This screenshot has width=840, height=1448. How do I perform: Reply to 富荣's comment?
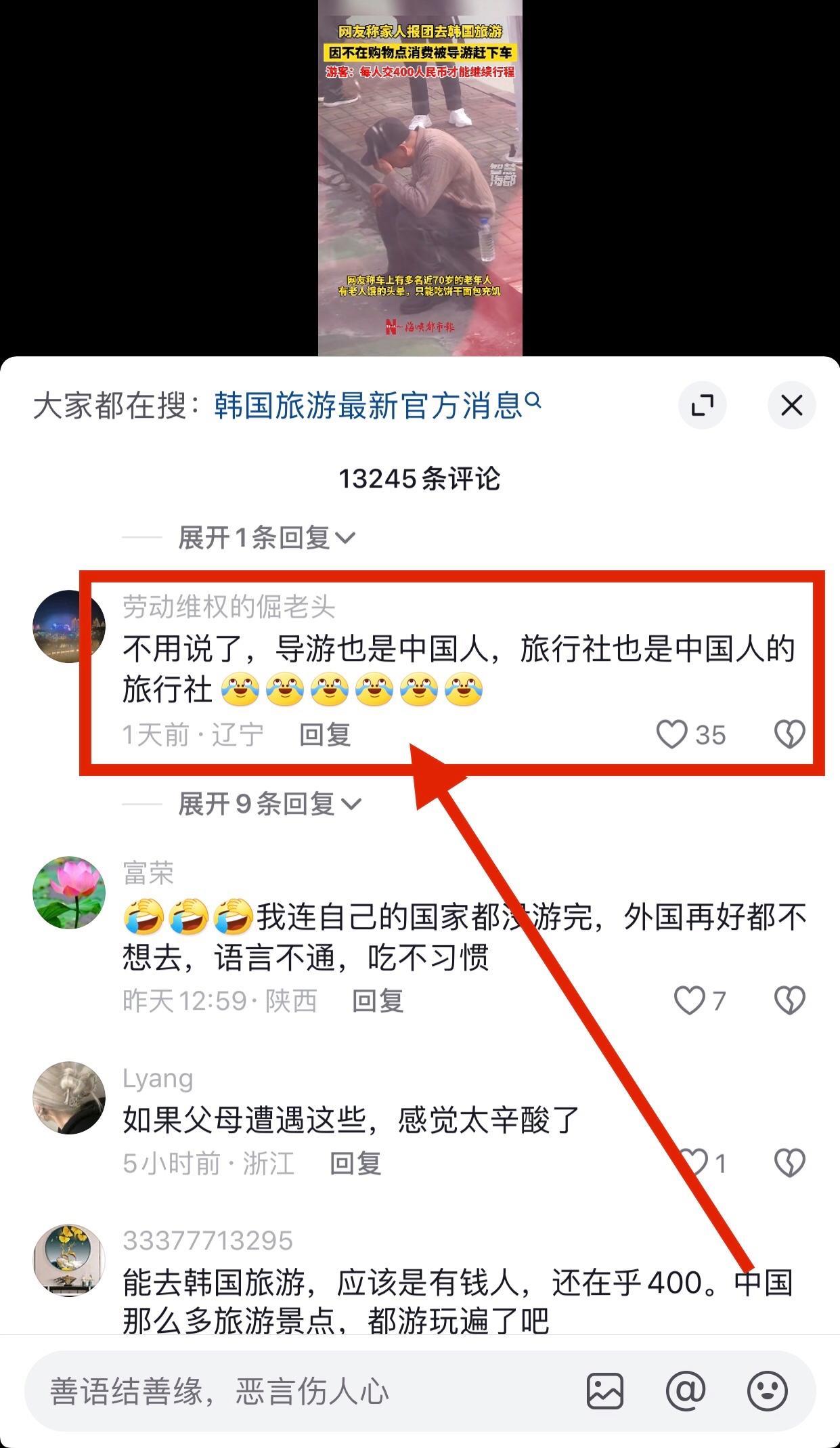(378, 1001)
